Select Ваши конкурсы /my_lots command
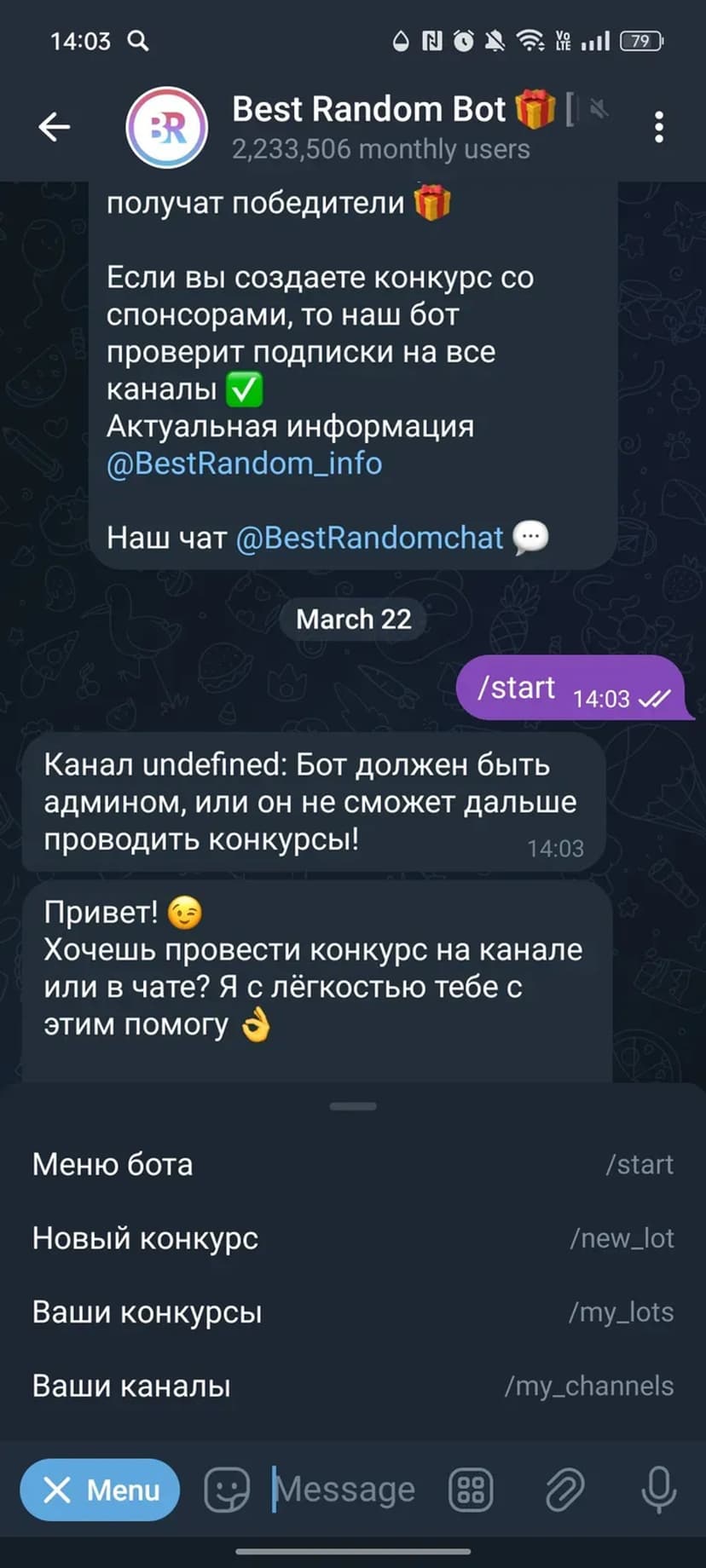 [x=353, y=1312]
